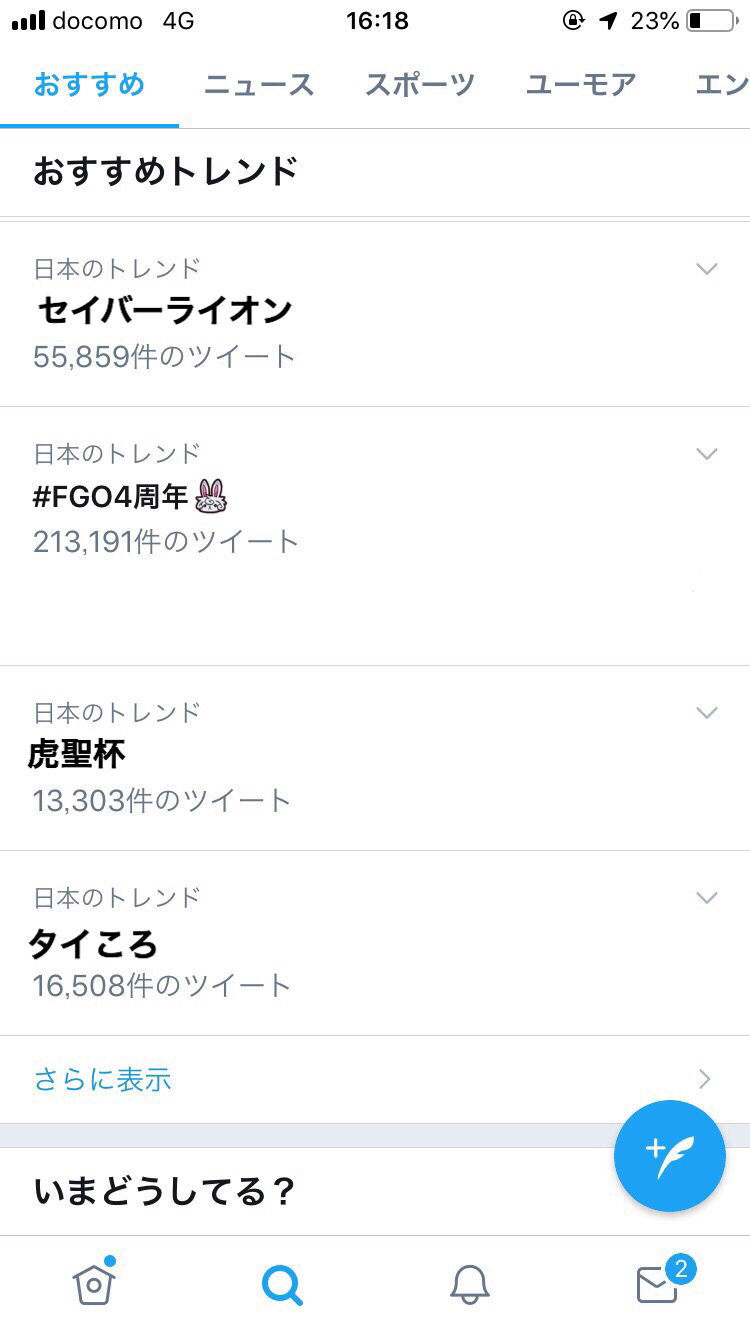Expand options chevron for タイころ
The width and height of the screenshot is (750, 1334).
(707, 898)
